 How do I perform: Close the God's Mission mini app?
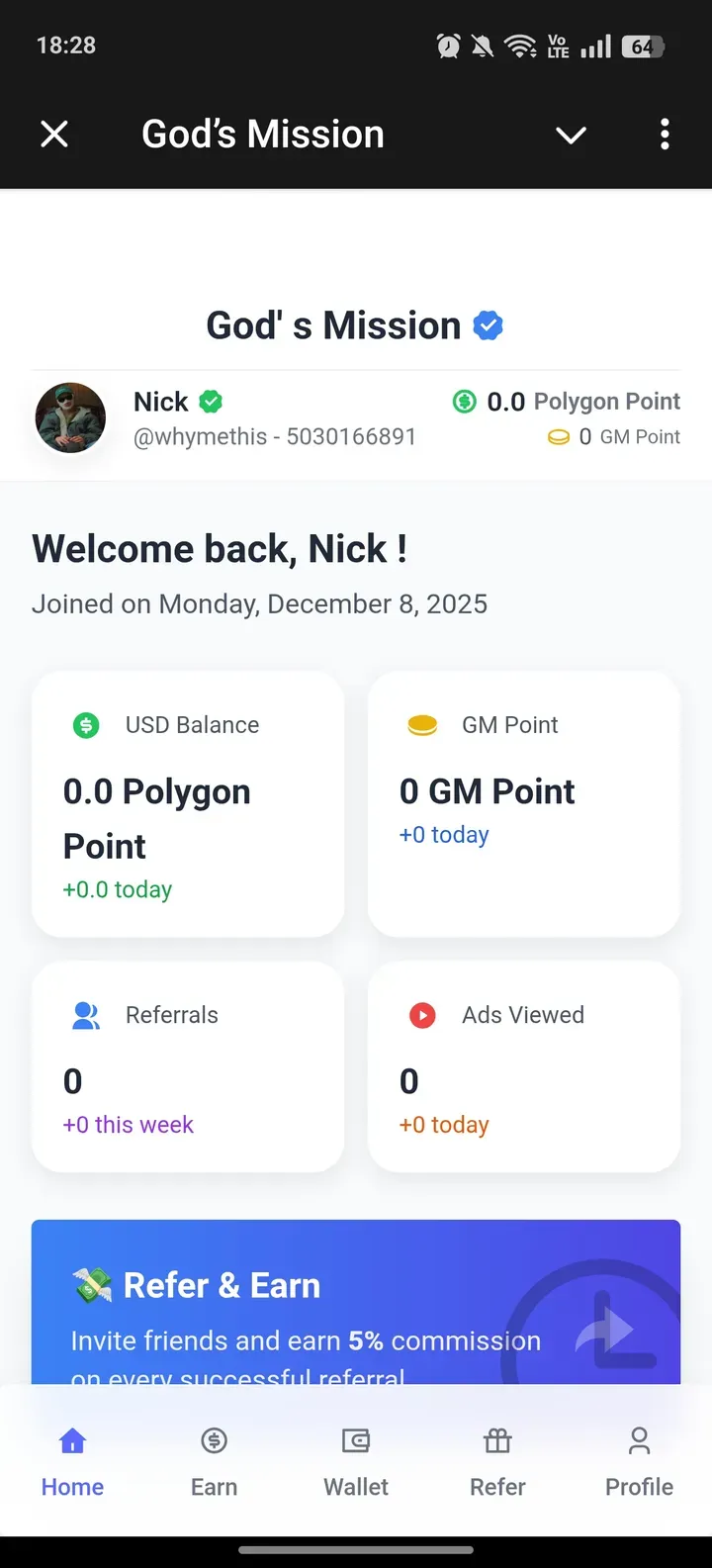(54, 134)
